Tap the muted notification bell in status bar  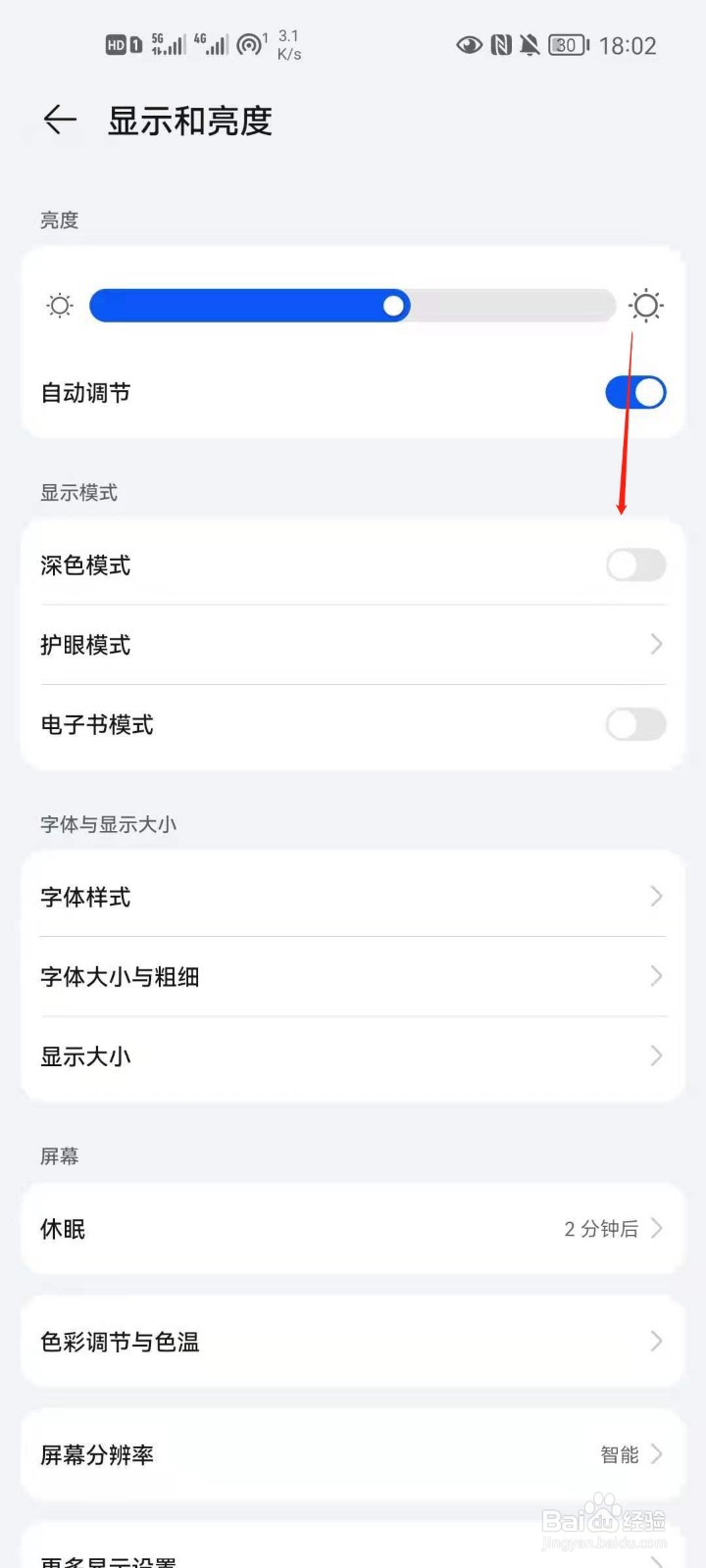[529, 44]
